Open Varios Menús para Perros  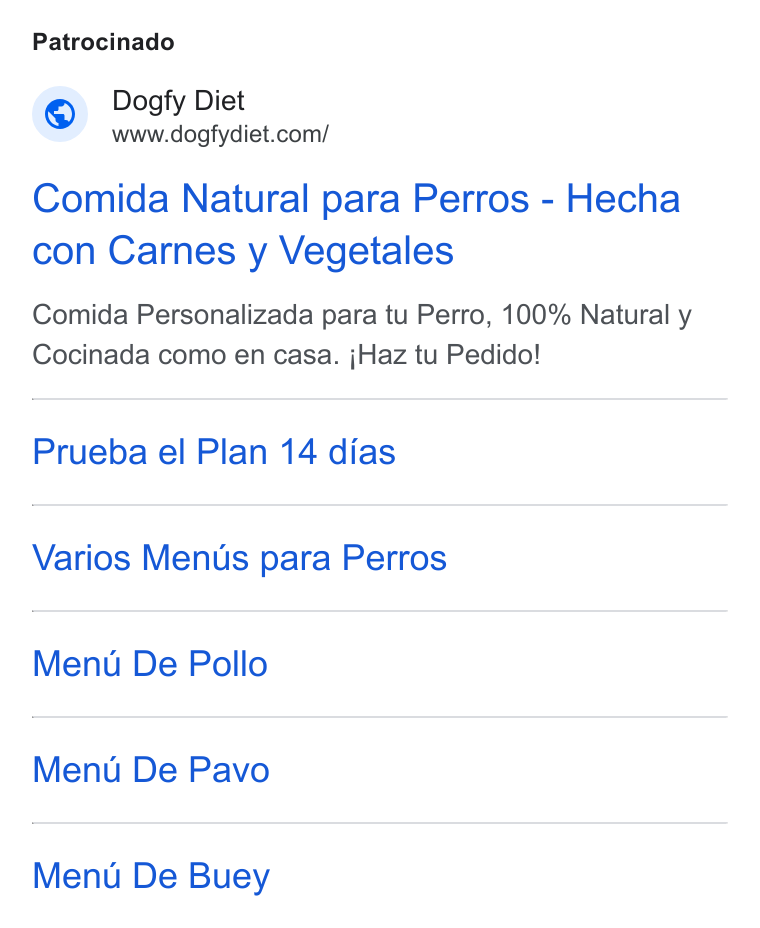click(239, 558)
